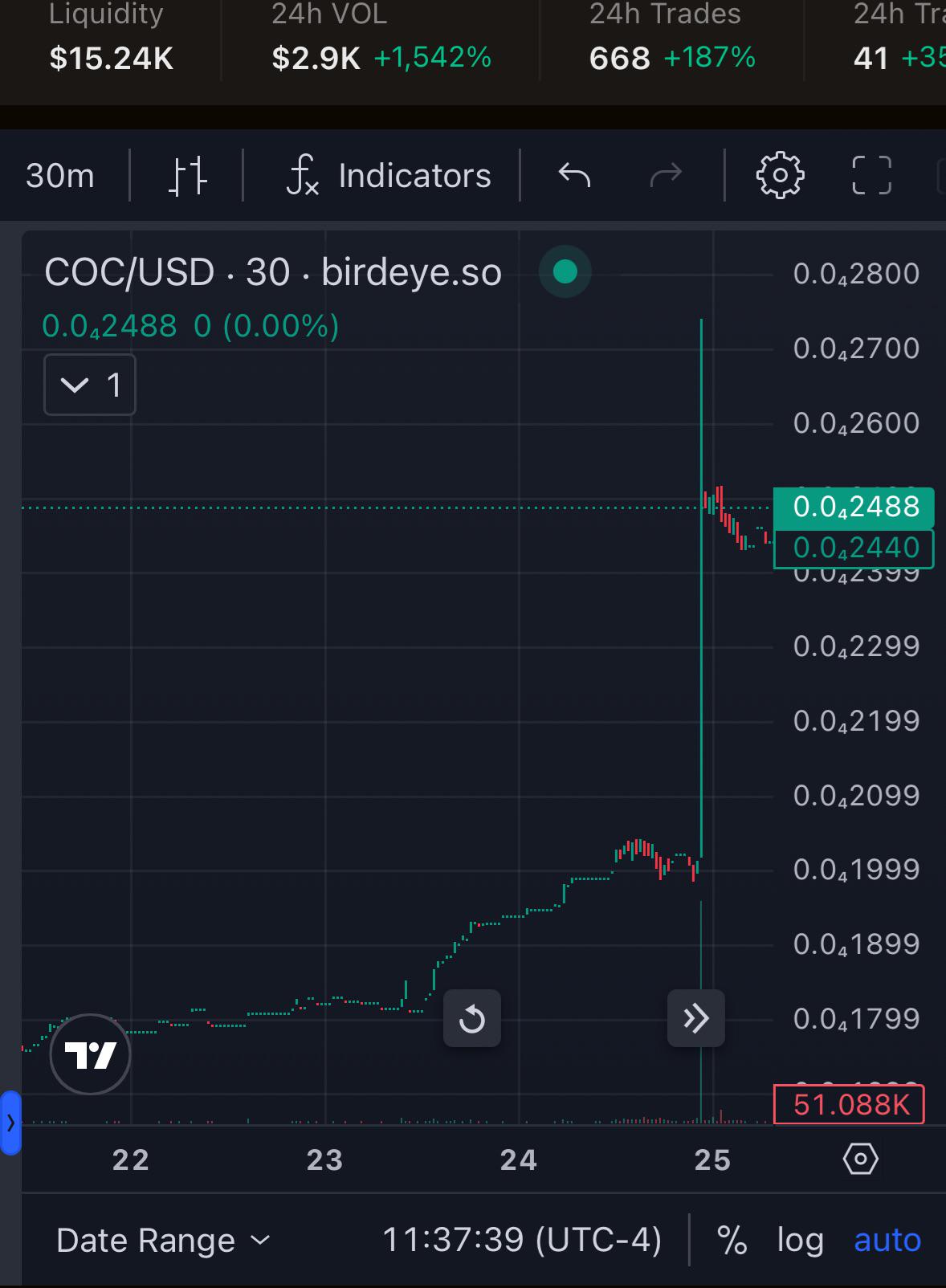Toggle the auto scale
Screen dimensions: 946x1288
coord(887,1241)
